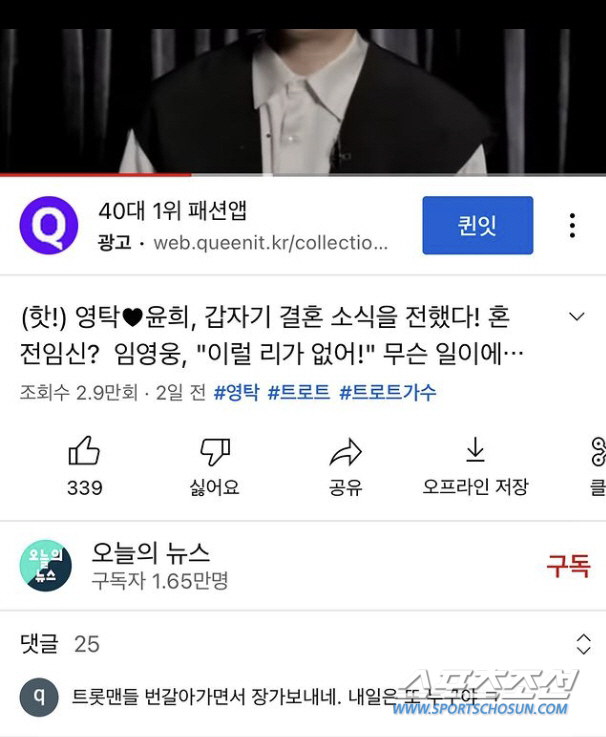Tap the 퀸잇 ad button
Screen dimensions: 606x737
[x=477, y=225]
